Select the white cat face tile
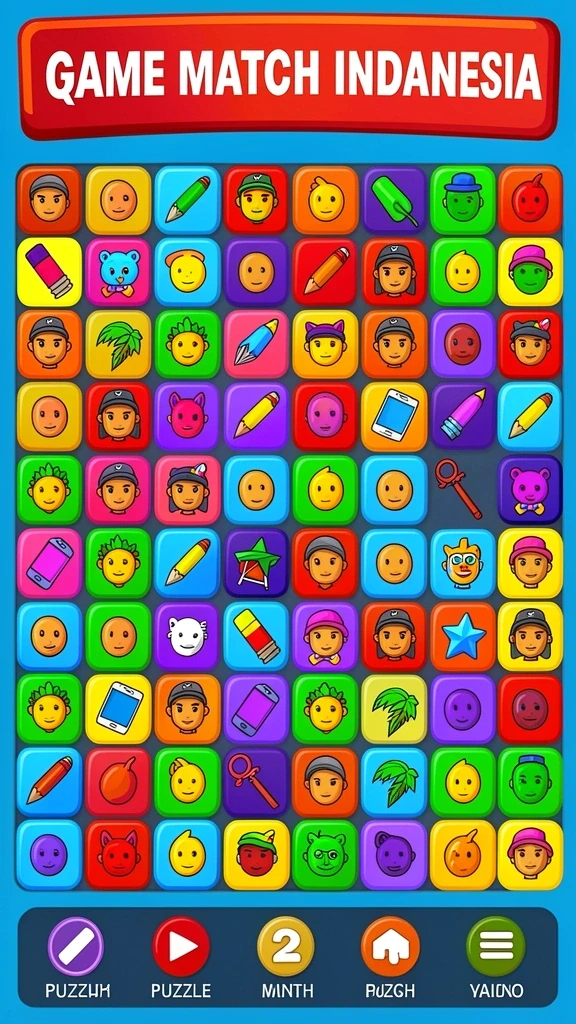Viewport: 576px width, 1024px height. [x=187, y=636]
